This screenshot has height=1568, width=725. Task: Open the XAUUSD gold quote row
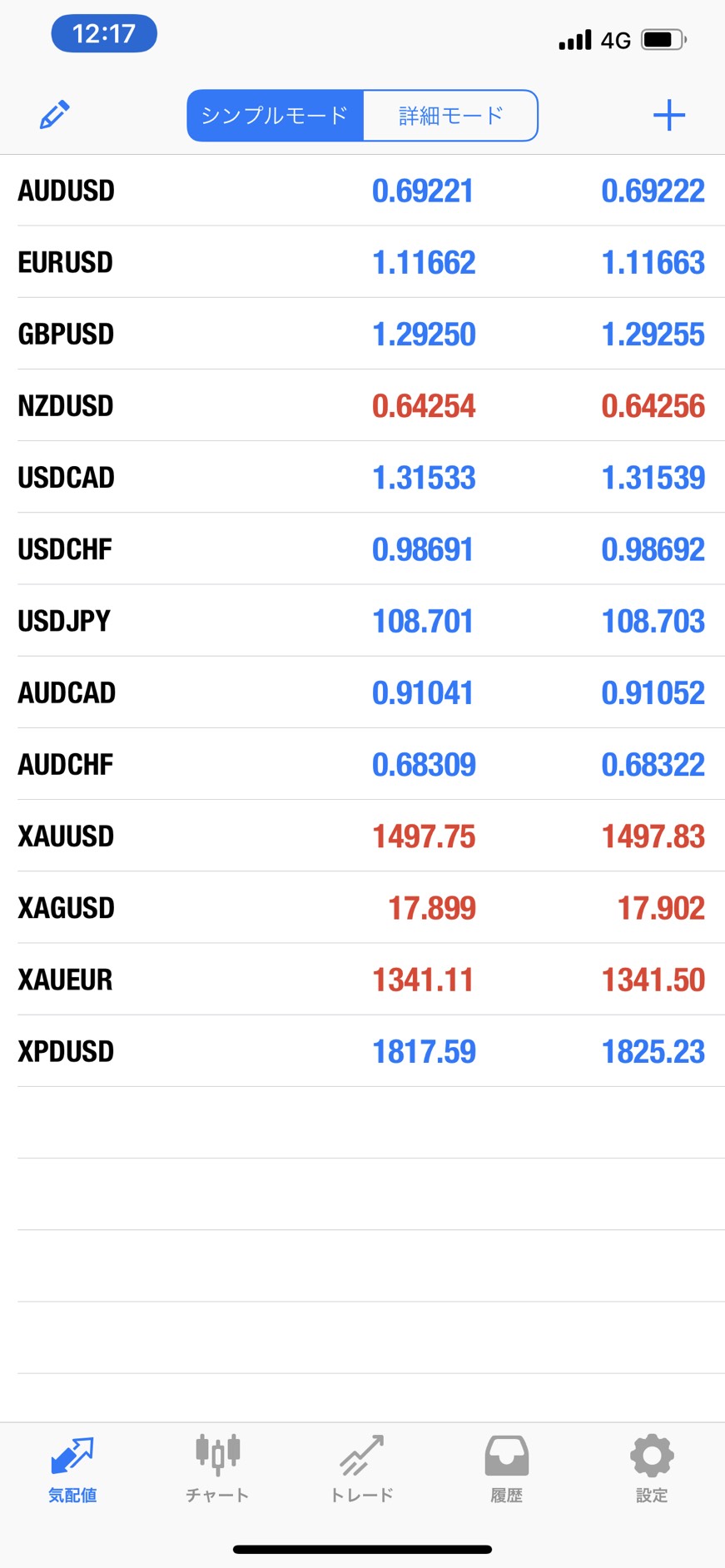tap(362, 836)
